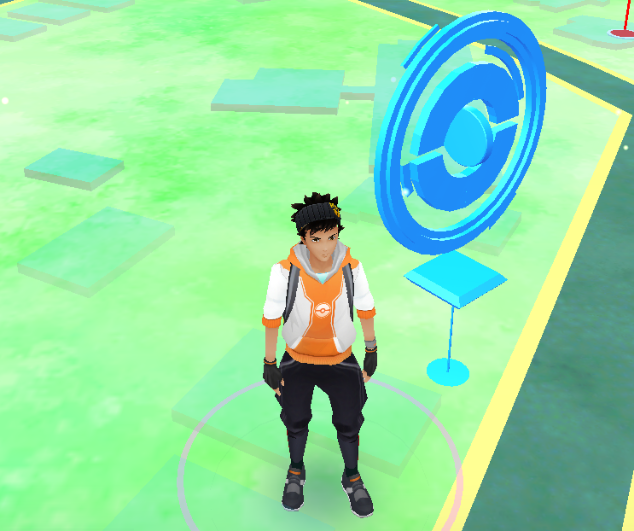
Task: Open the blue PokéStop on the map
Action: [462, 135]
